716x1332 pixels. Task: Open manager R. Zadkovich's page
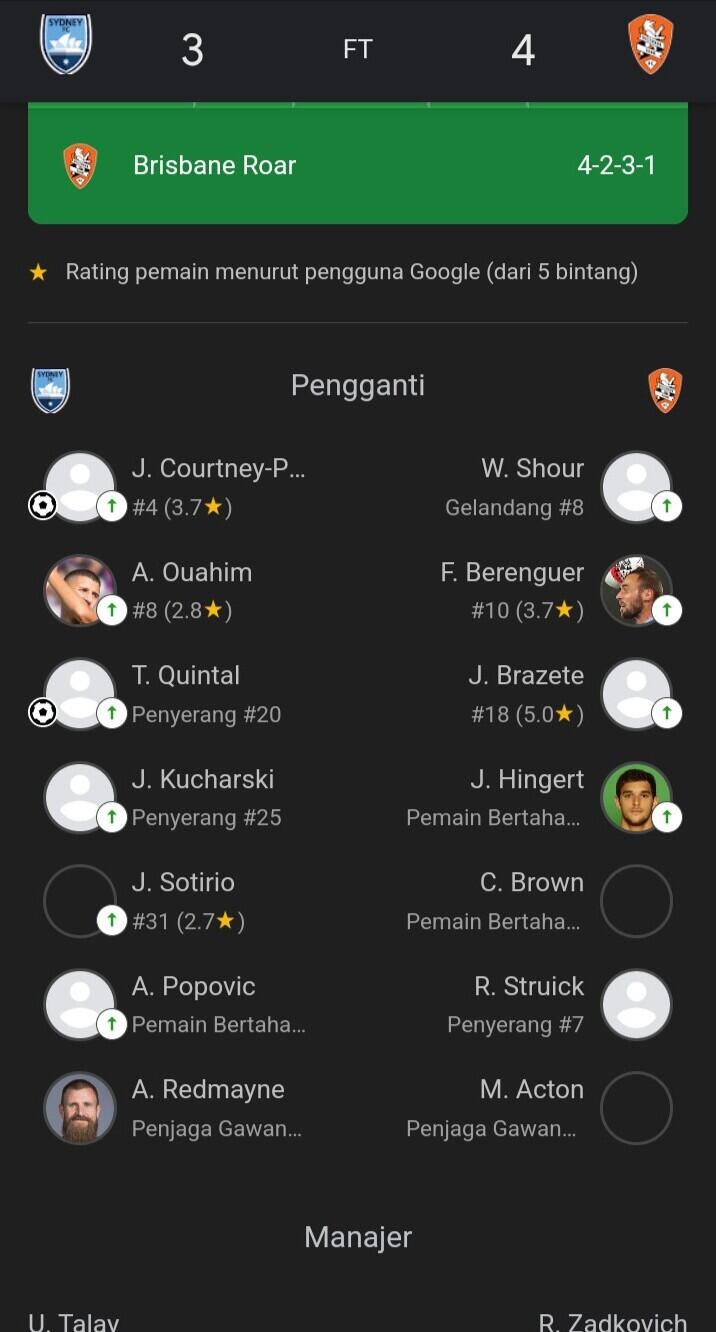click(x=612, y=1321)
